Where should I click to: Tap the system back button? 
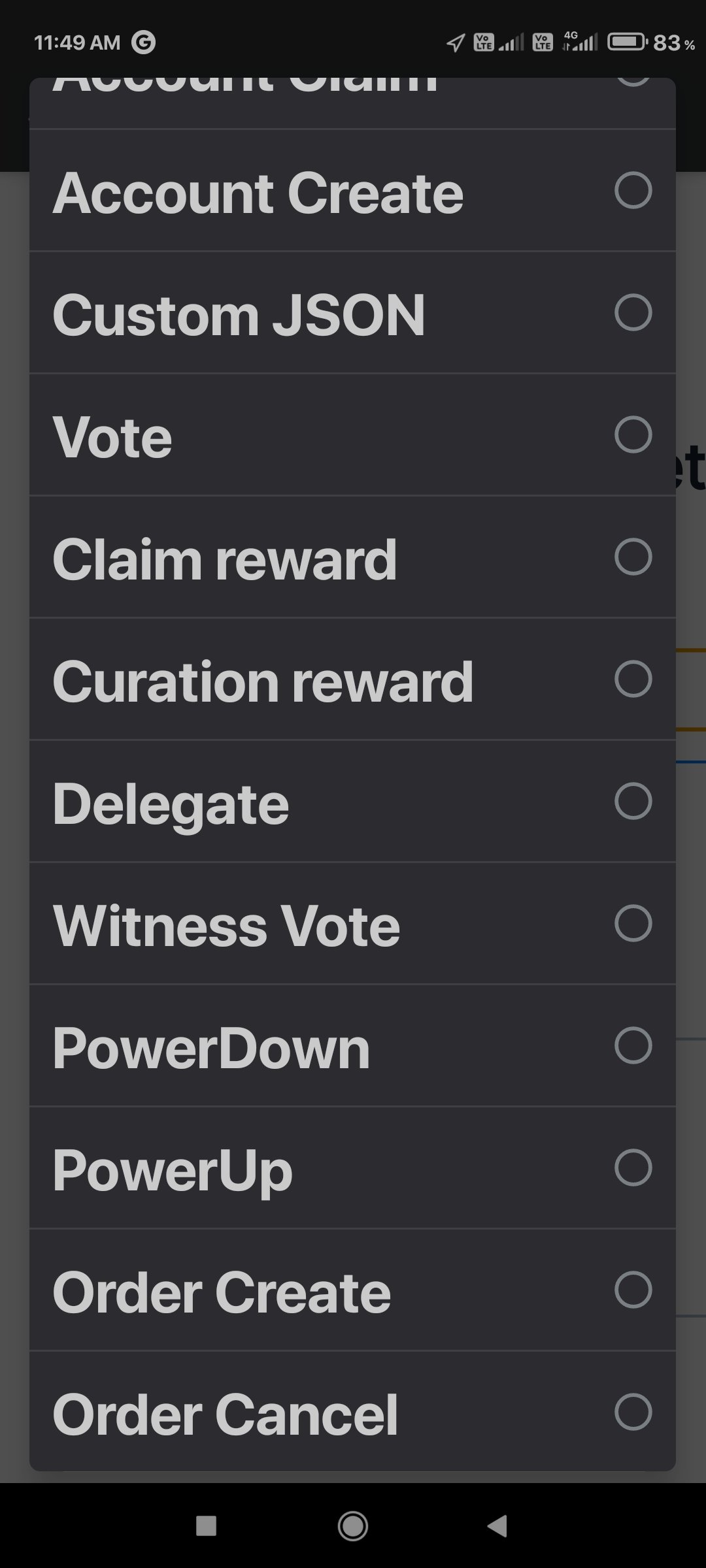pos(498,1526)
